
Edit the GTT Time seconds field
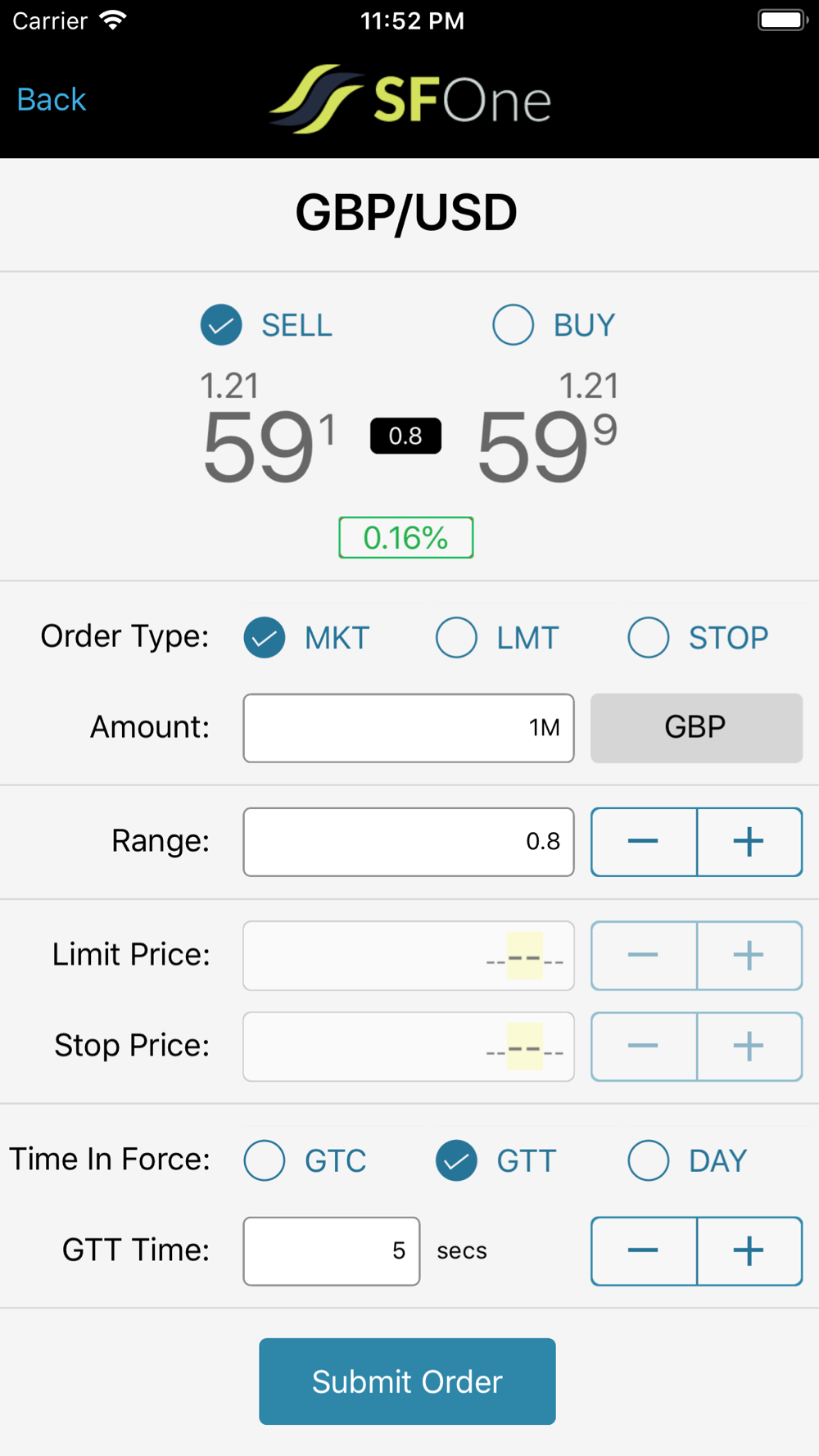(331, 1250)
